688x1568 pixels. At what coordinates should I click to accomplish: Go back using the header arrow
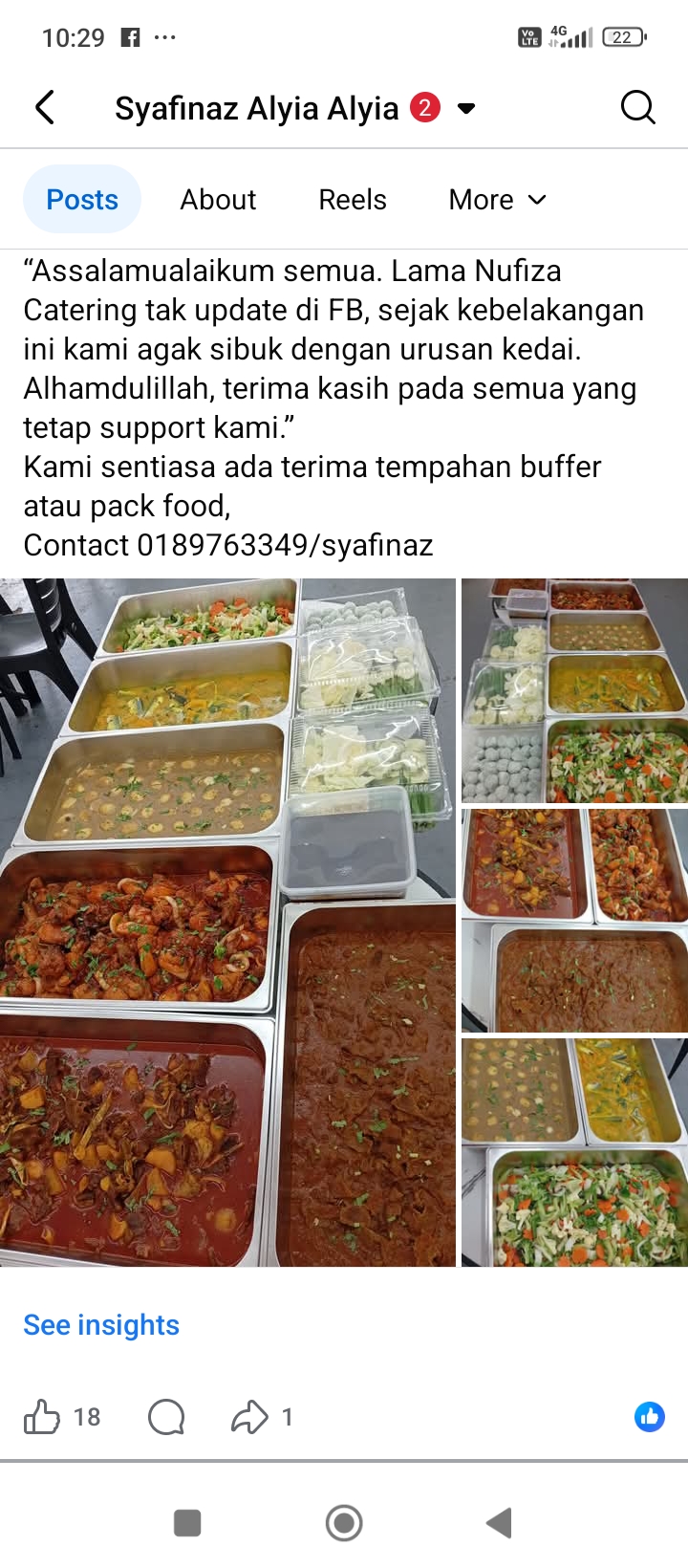coord(45,107)
